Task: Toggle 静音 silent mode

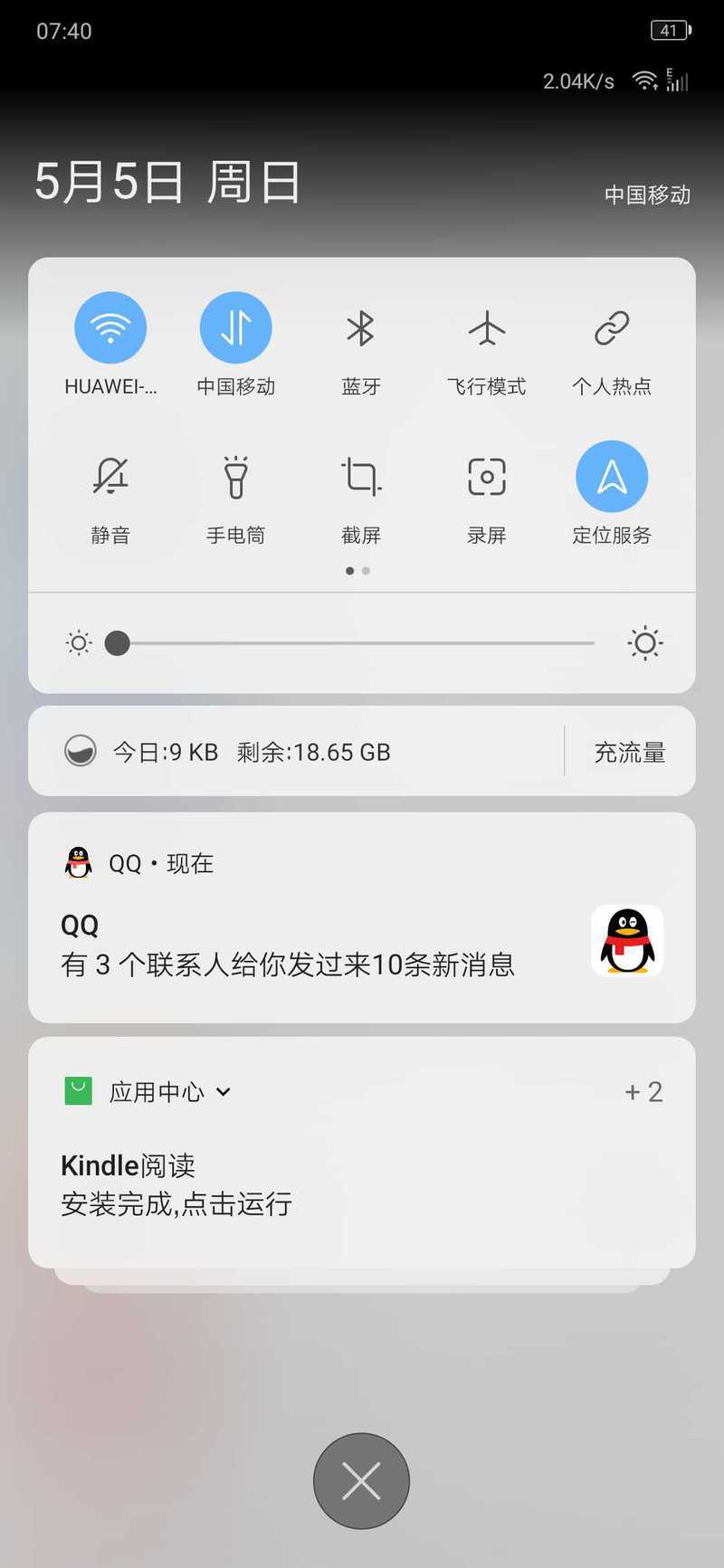Action: click(110, 476)
